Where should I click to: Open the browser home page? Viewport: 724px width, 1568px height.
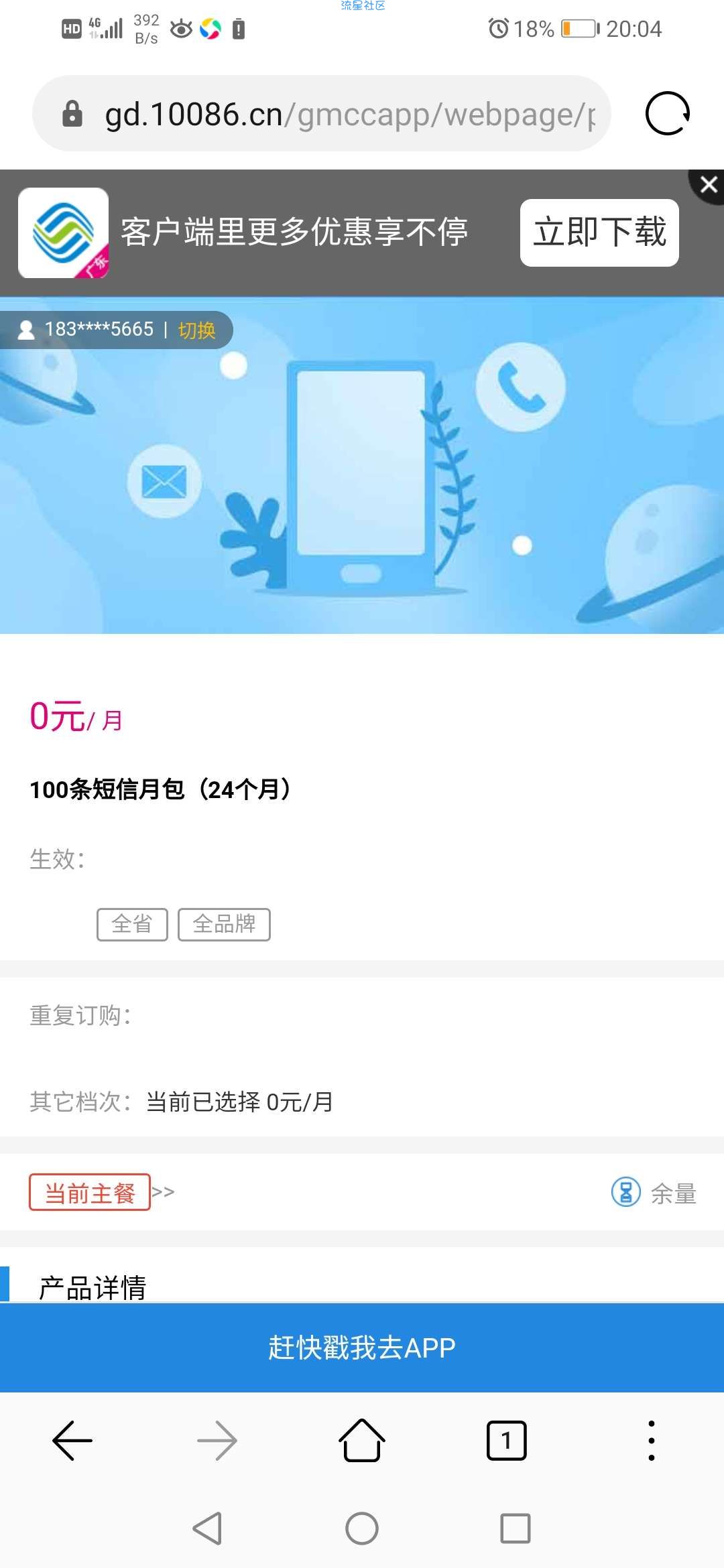click(362, 1440)
